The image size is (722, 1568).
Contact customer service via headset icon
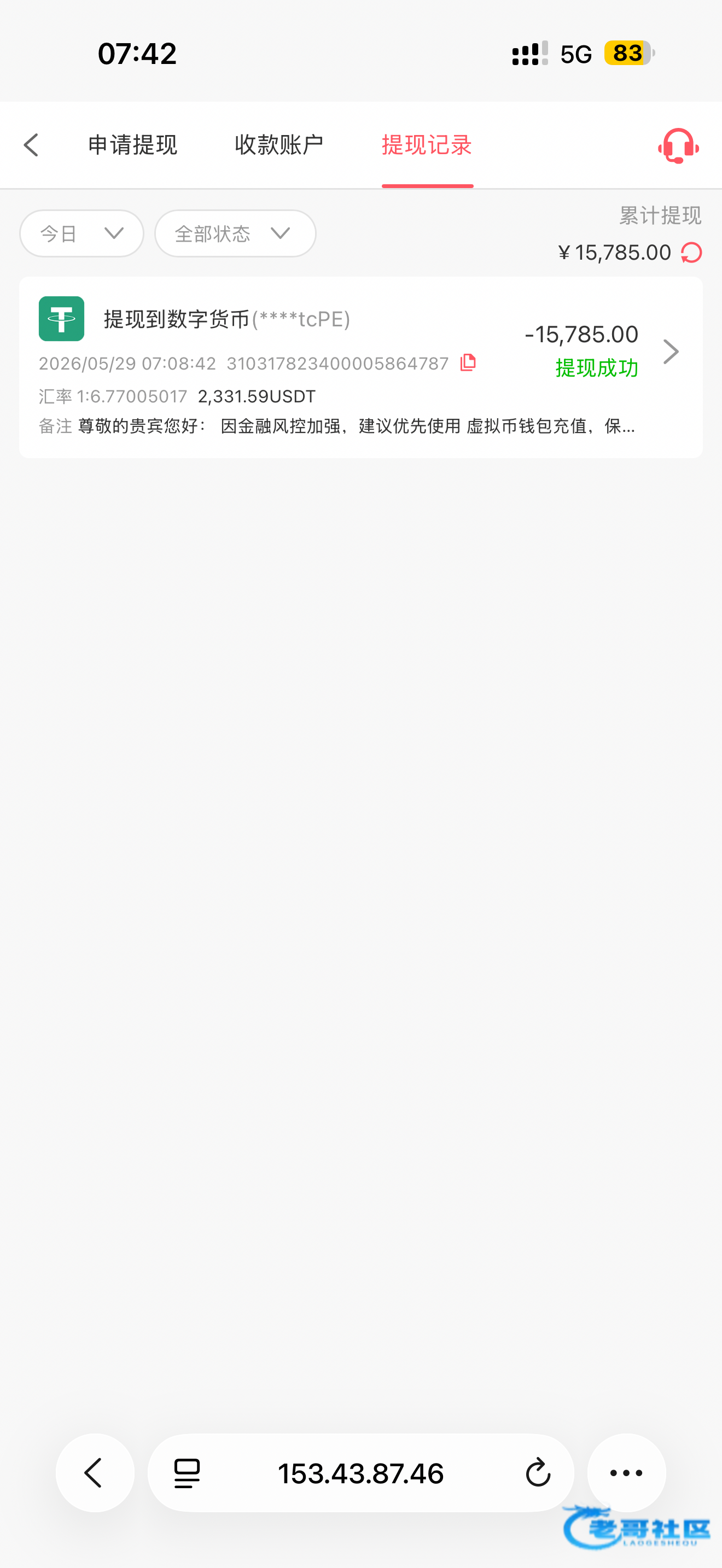click(678, 146)
